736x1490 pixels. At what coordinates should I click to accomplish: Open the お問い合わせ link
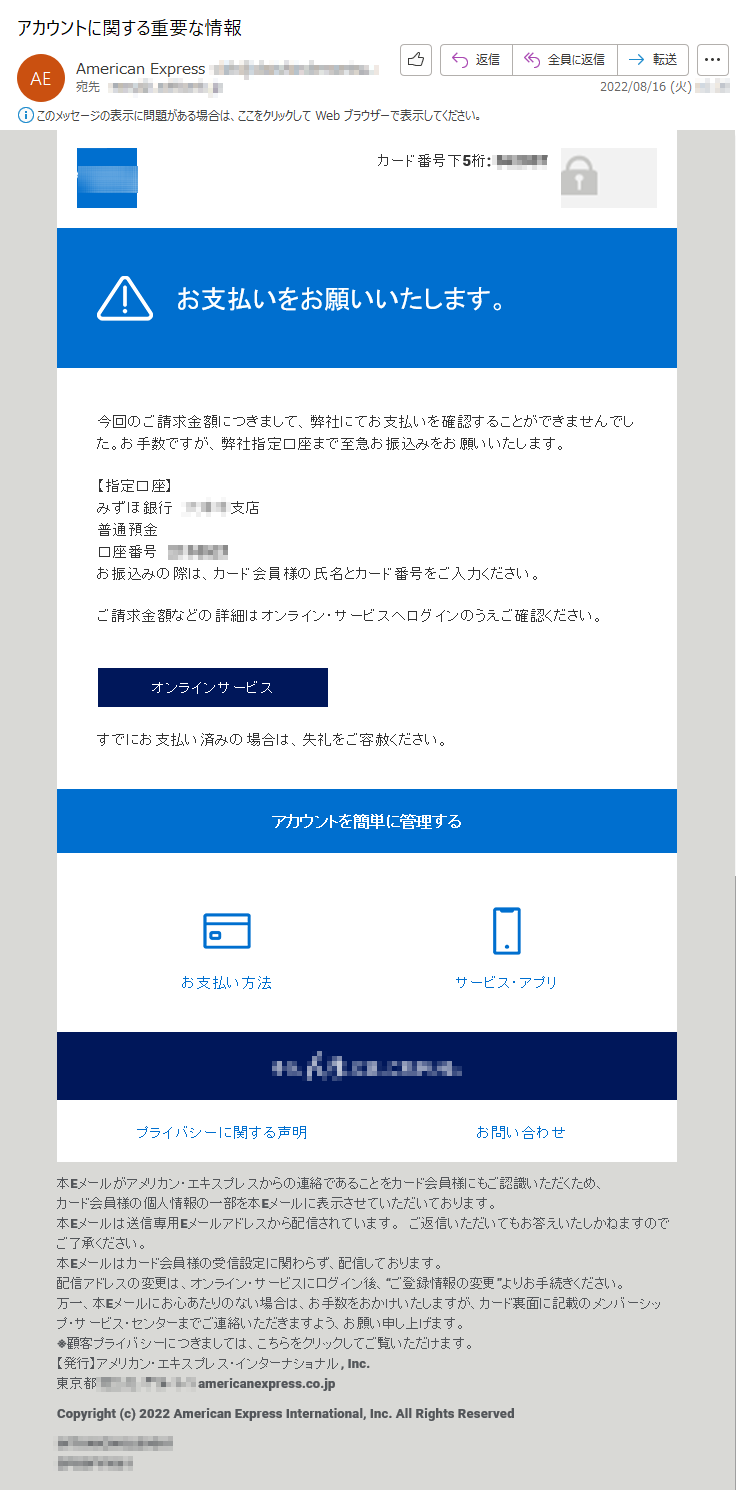tap(521, 1132)
